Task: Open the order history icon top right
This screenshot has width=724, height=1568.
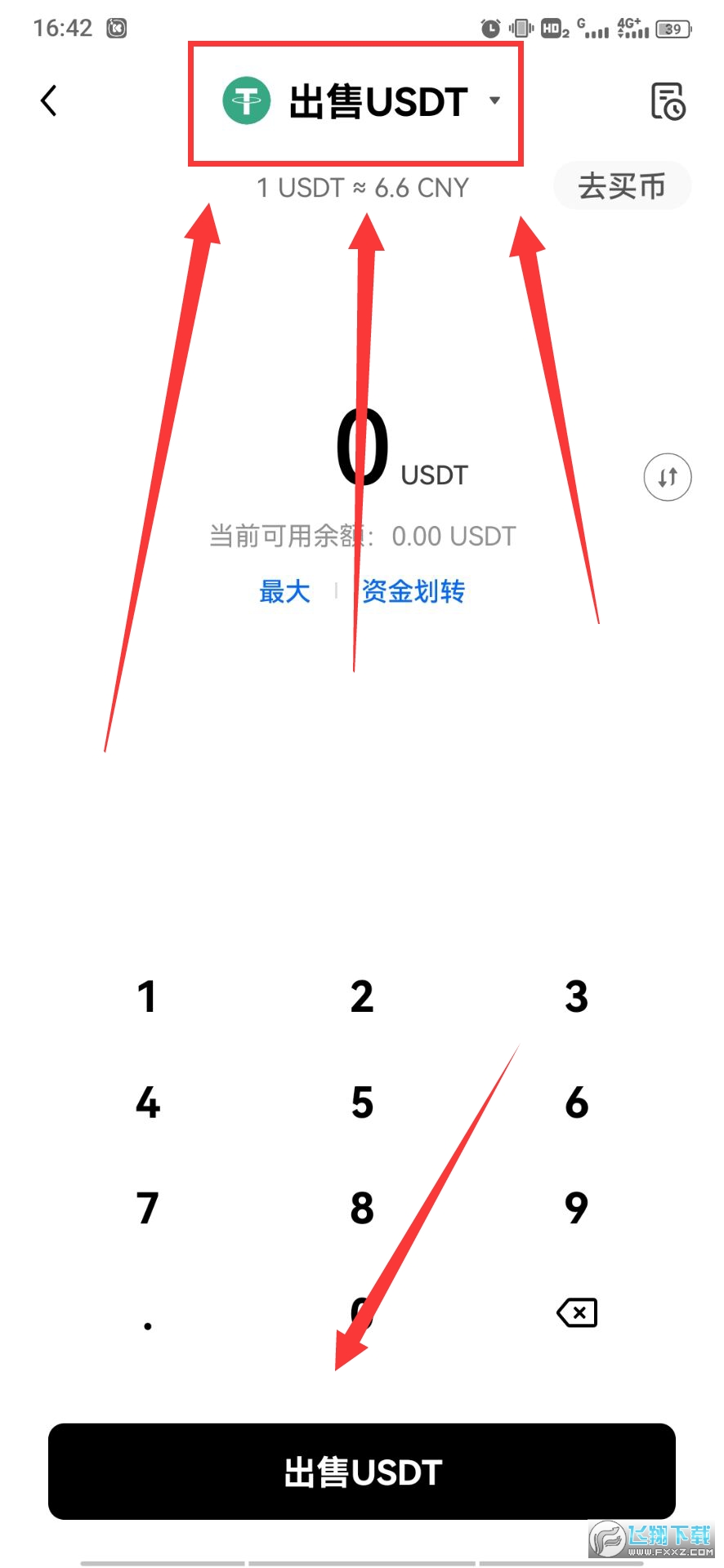Action: point(668,100)
